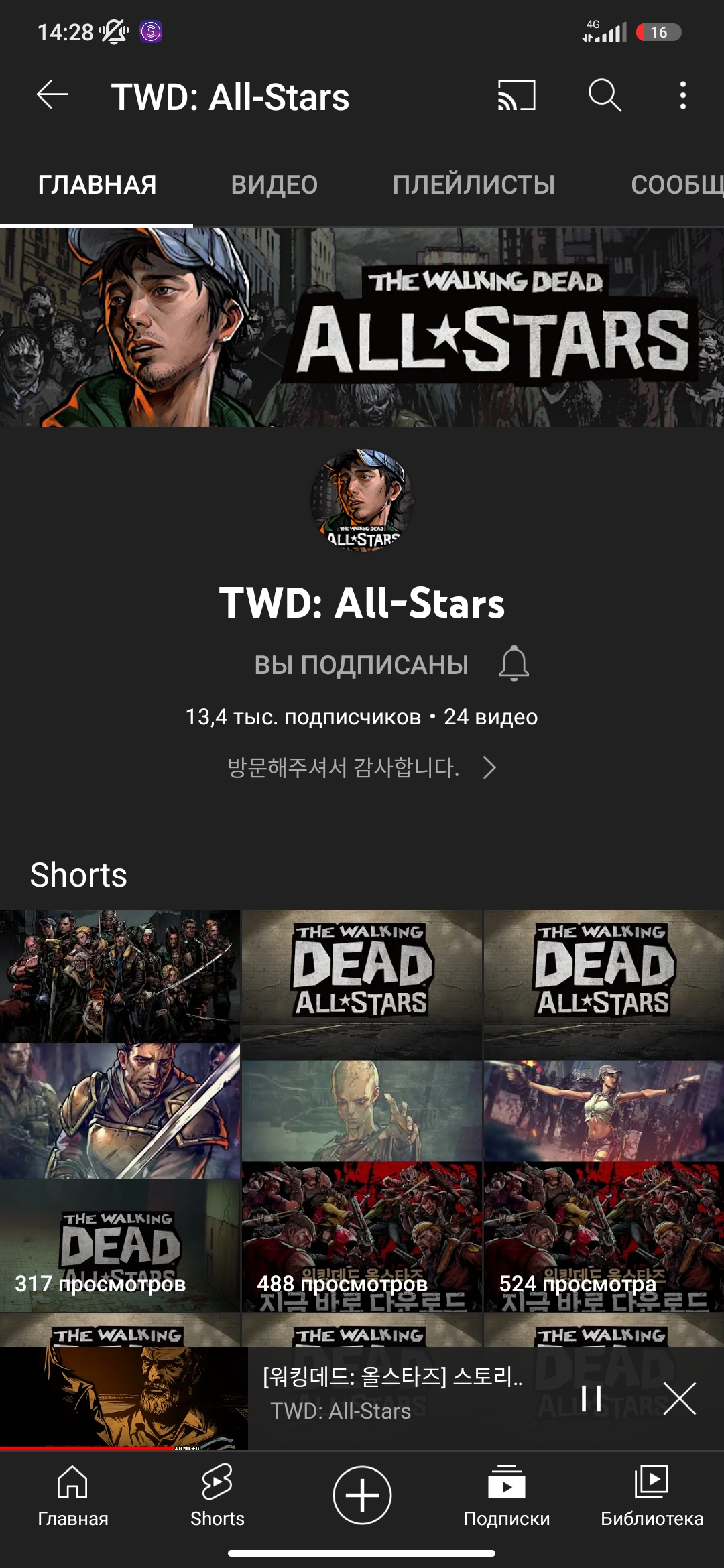Tap the create plus button

[x=362, y=1496]
